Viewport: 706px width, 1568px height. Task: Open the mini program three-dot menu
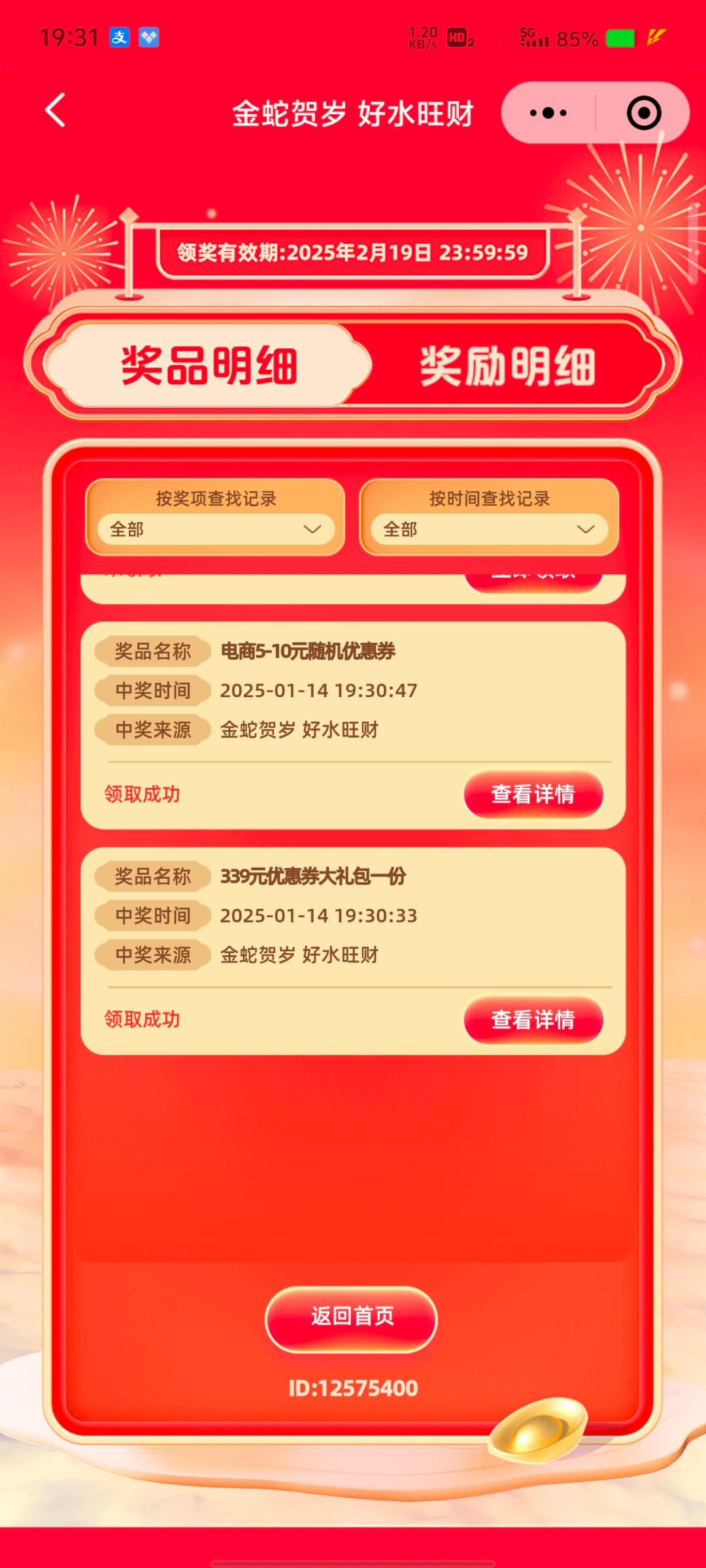548,113
